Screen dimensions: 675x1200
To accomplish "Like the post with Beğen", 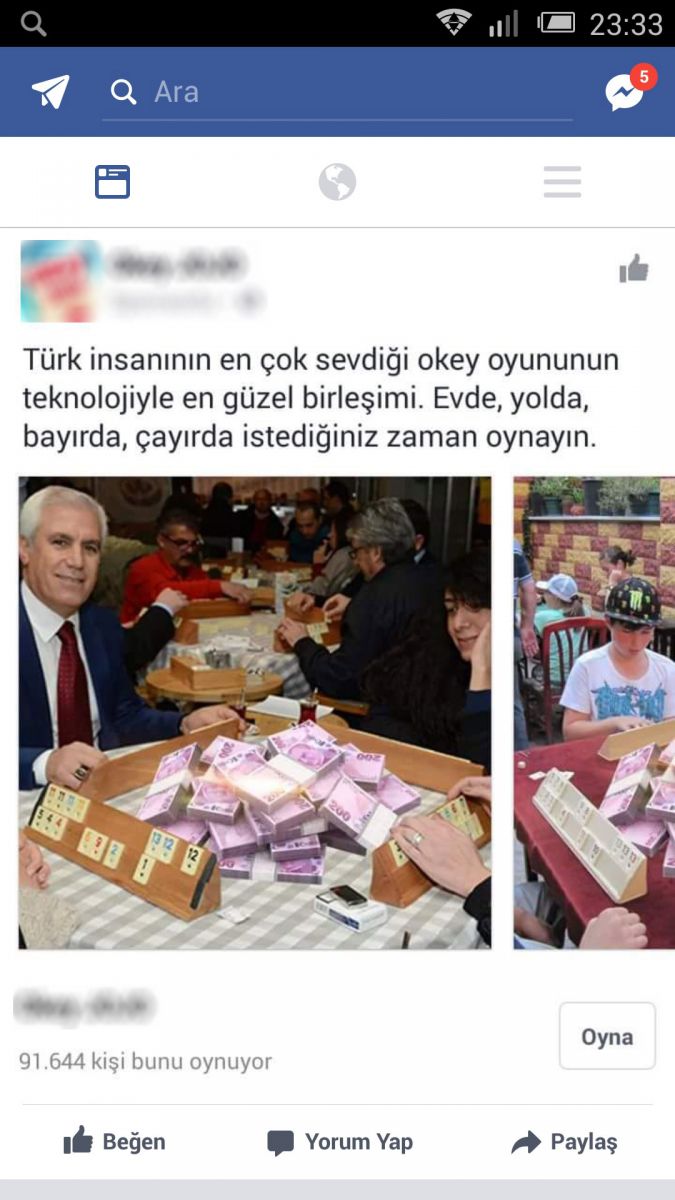I will coord(114,1142).
